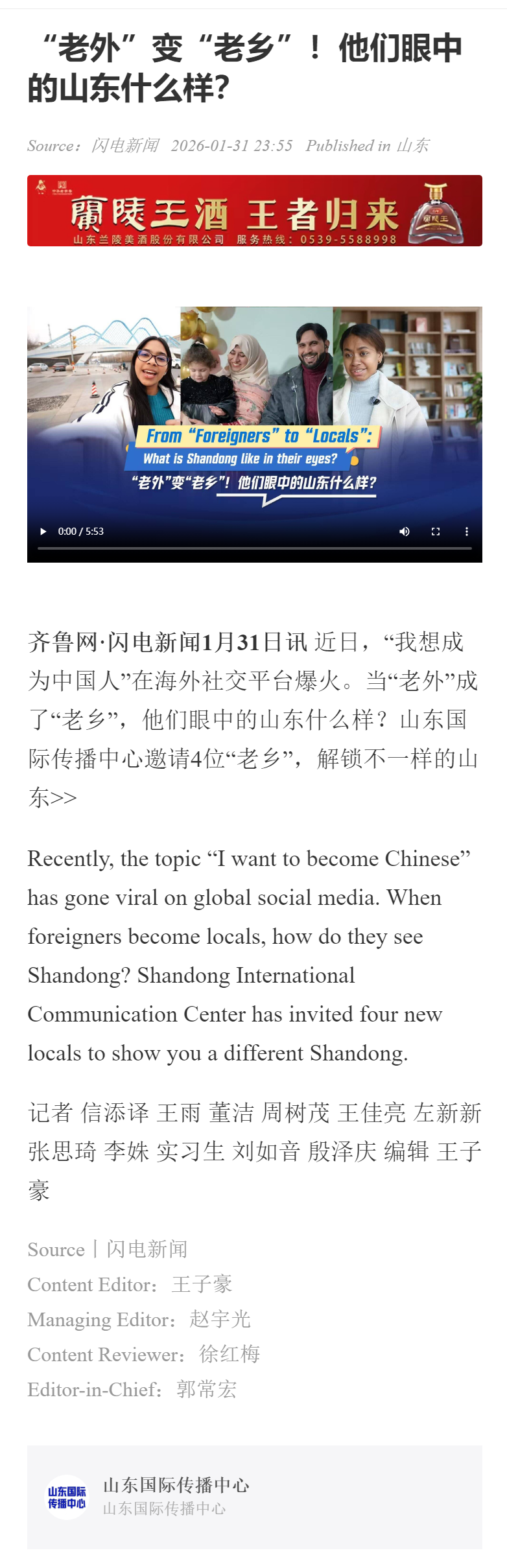
Task: Seek along the video progress bar
Action: (x=254, y=548)
